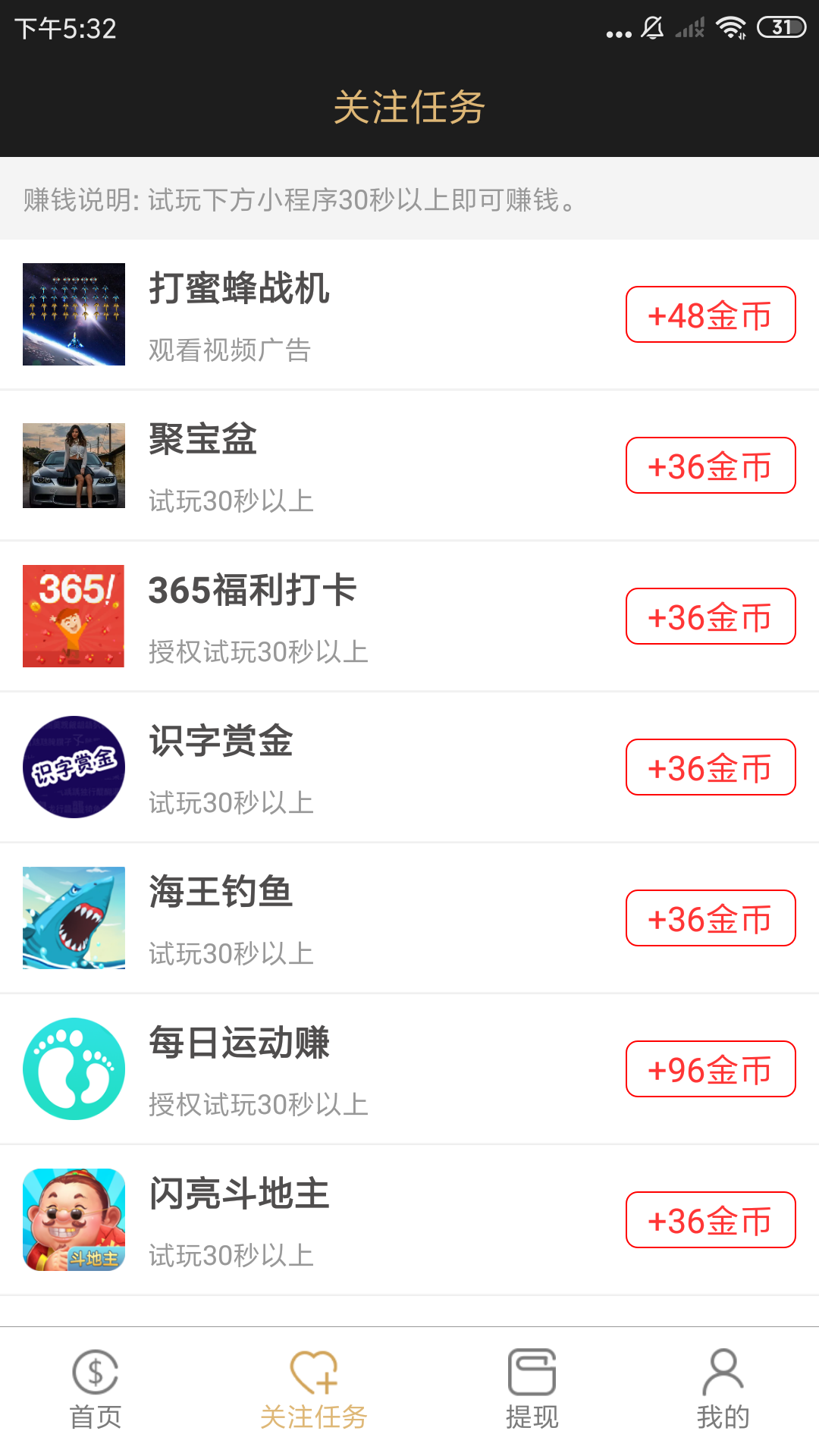
Task: Tap +36金币 for 海王钓鱼
Action: pyautogui.click(x=710, y=918)
